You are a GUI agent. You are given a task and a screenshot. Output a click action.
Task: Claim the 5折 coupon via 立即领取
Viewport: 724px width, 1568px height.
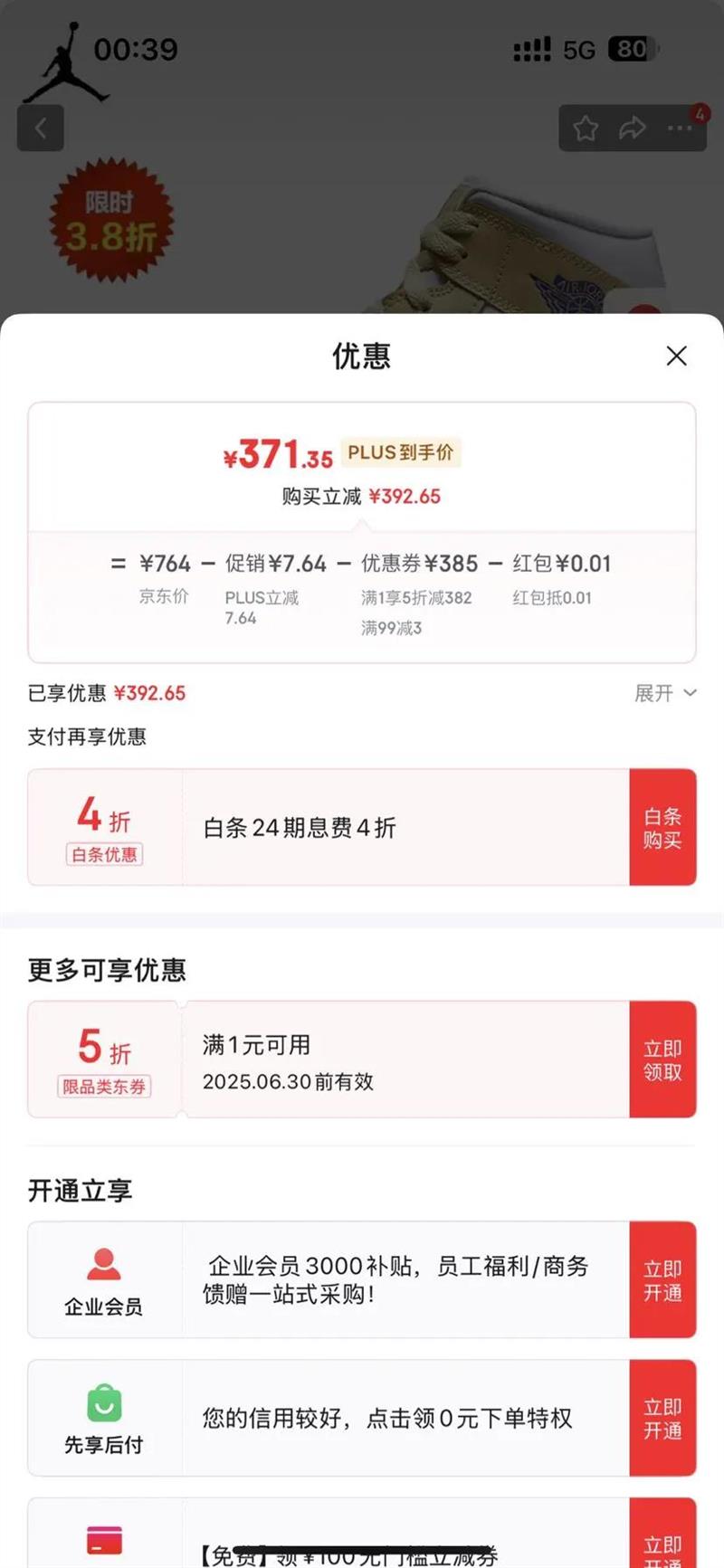[662, 1060]
